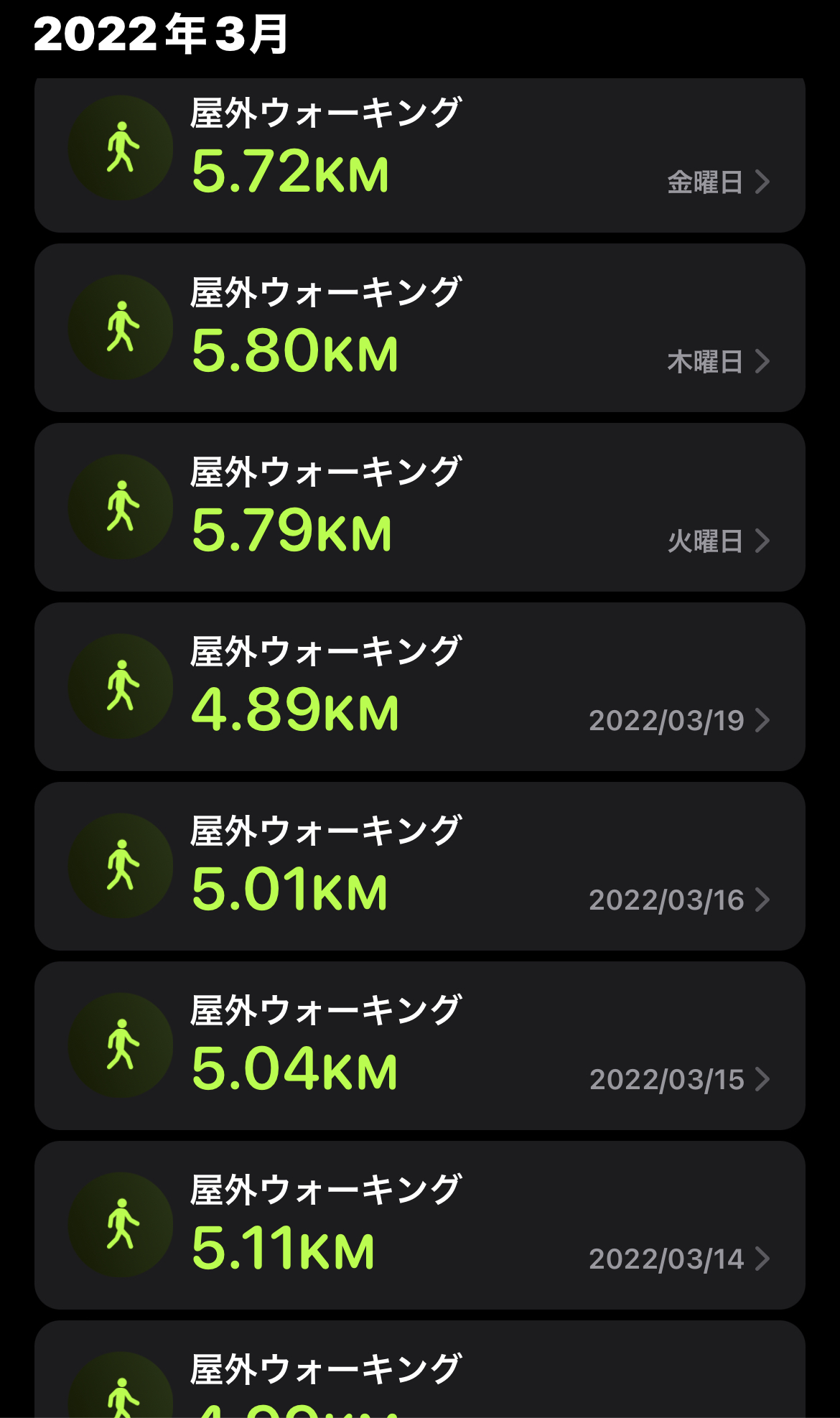840x1418 pixels.
Task: Open the 4.89KM walk on 2022/03/19
Action: 420,687
